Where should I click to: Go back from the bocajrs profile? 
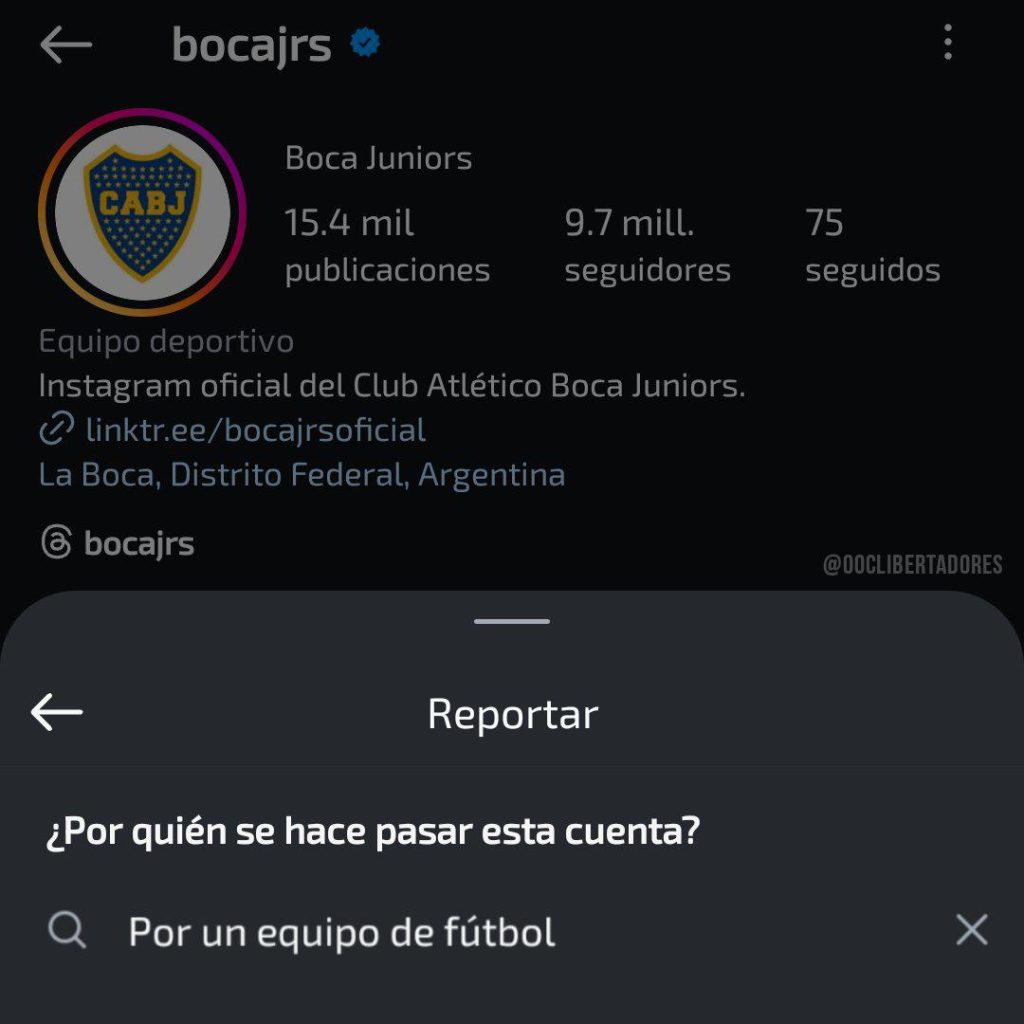[x=66, y=45]
